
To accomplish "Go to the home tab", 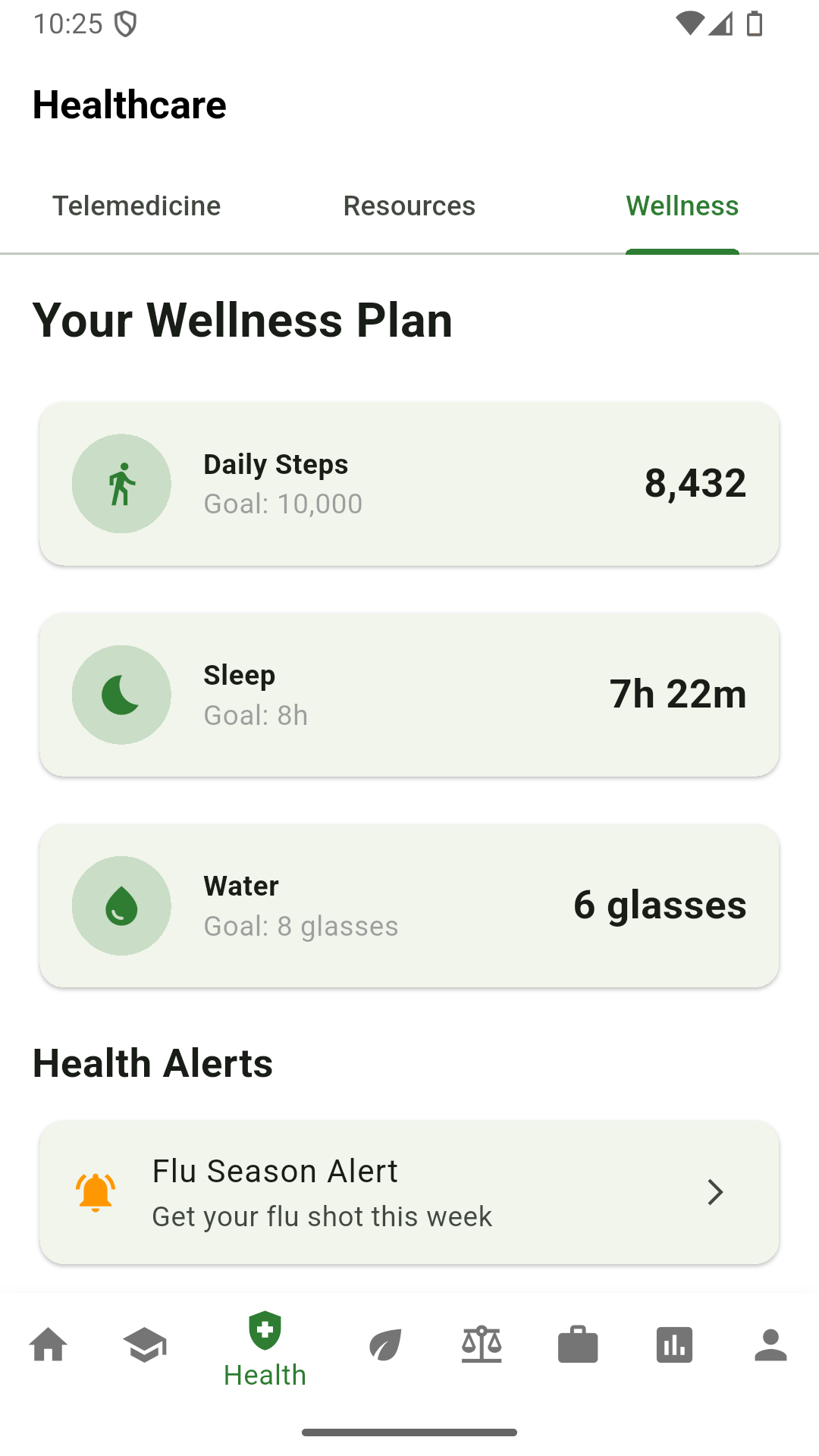I will 49,1346.
